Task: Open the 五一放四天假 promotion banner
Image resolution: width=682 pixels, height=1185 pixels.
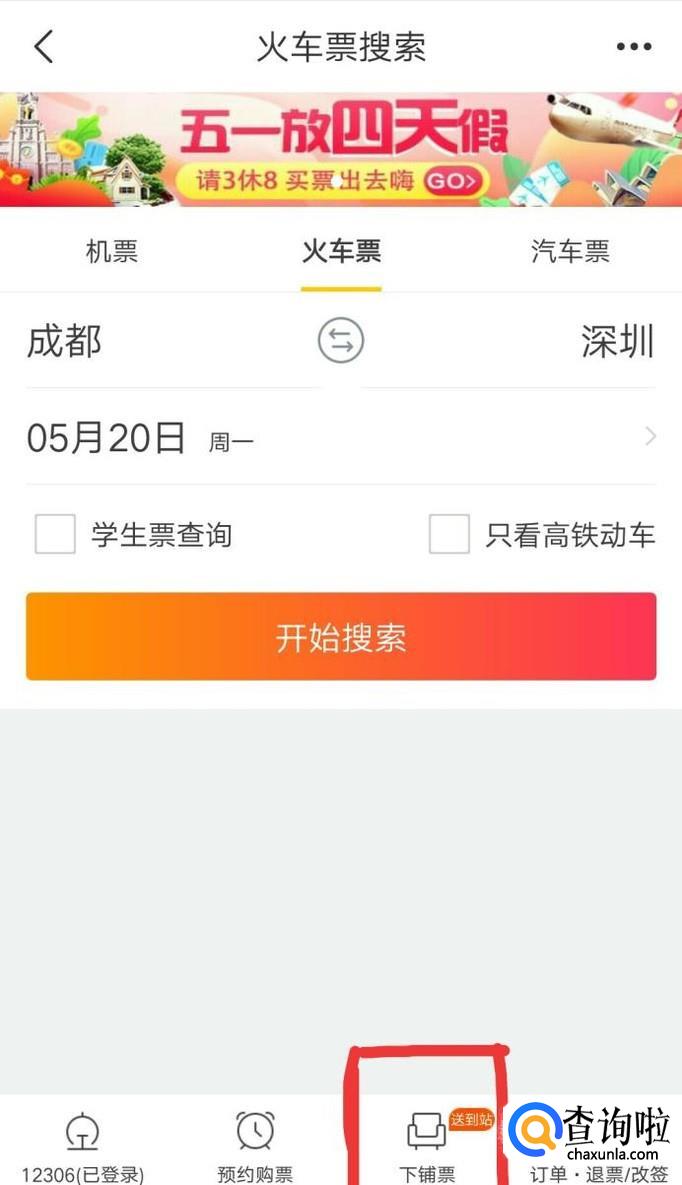Action: (x=341, y=150)
